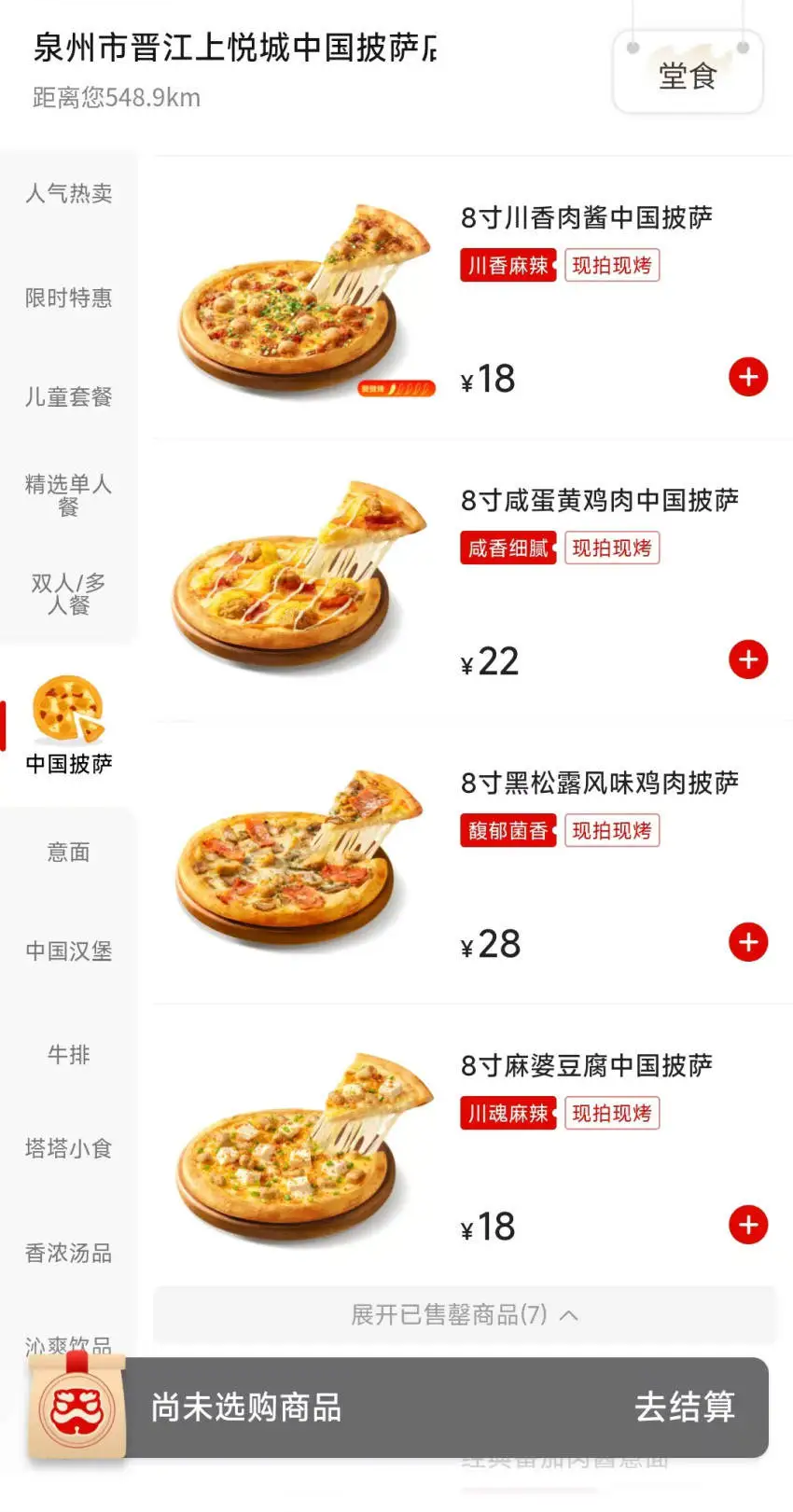The height and width of the screenshot is (1512, 793).
Task: Switch to the 牛排 category
Action: pos(68,1054)
